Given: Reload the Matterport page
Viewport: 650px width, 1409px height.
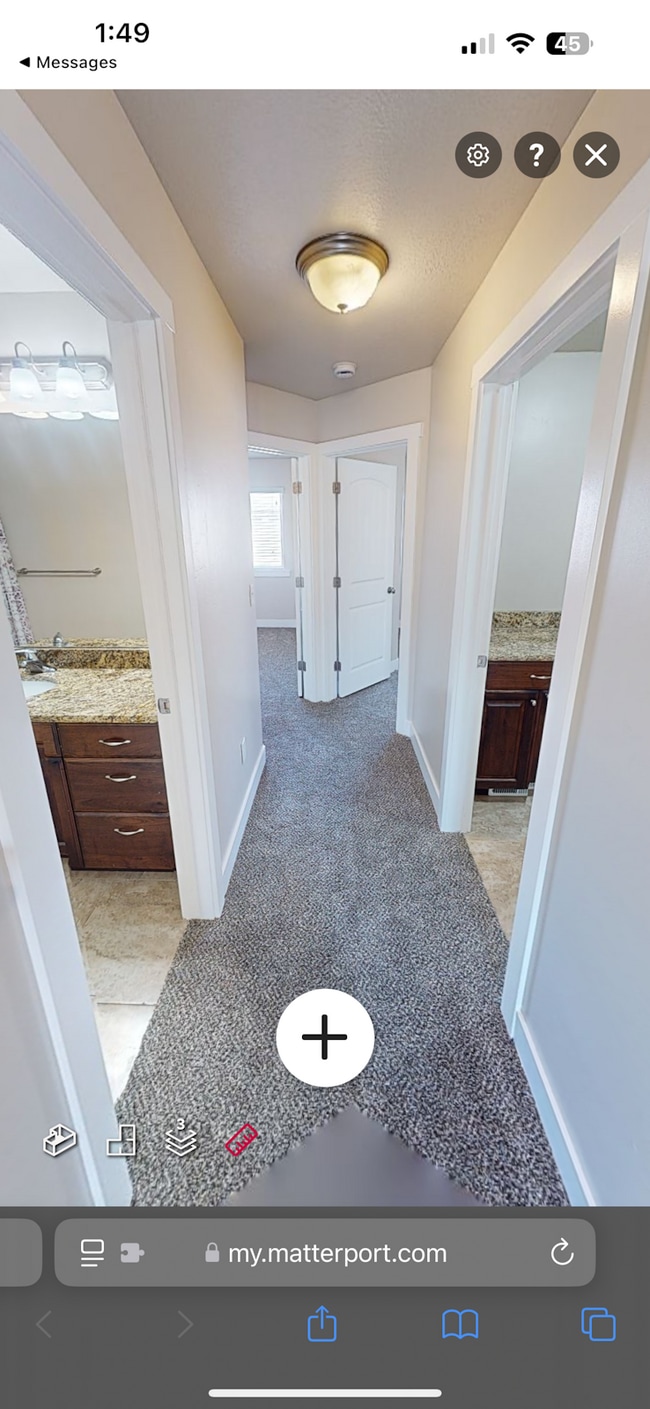Looking at the screenshot, I should point(562,1252).
